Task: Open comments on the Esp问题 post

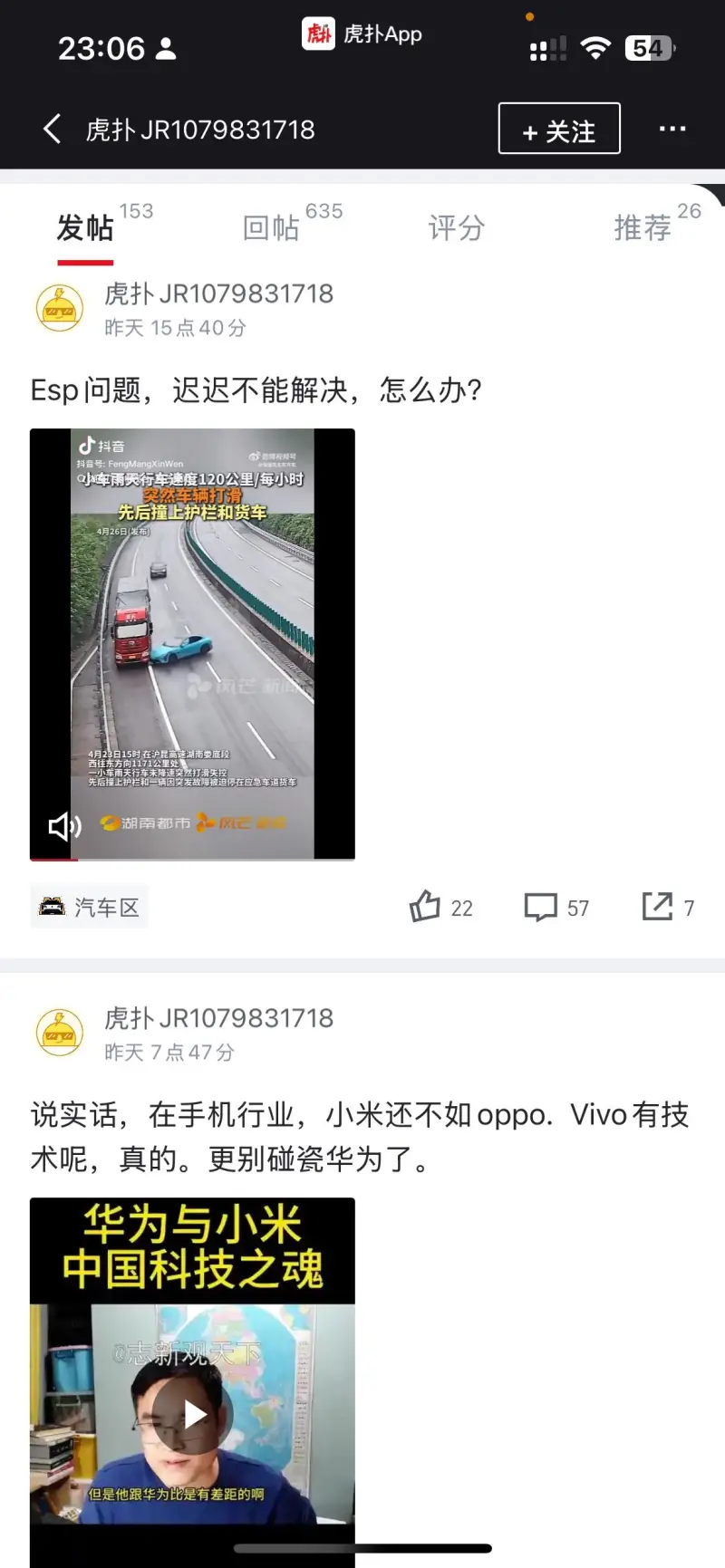Action: [556, 907]
